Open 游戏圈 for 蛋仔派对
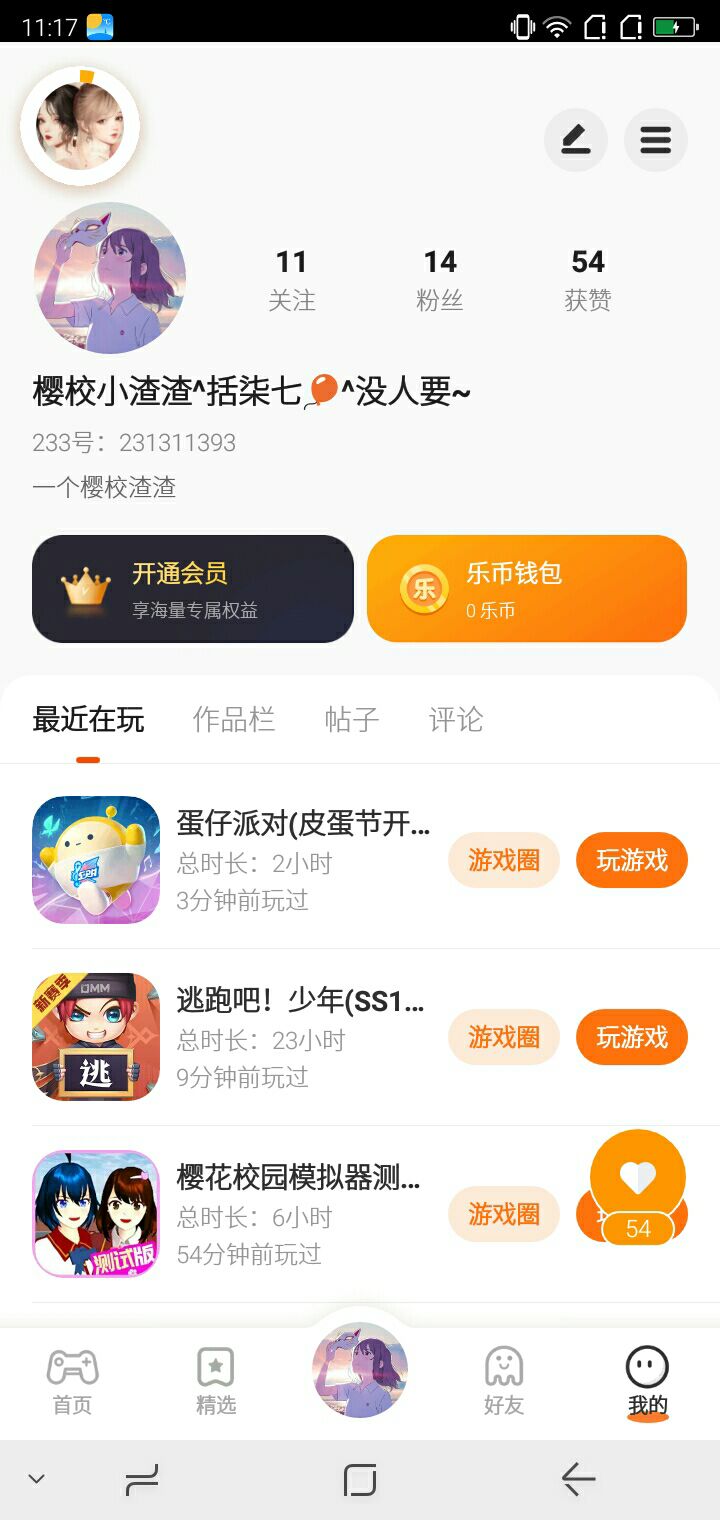This screenshot has width=720, height=1520. click(x=503, y=860)
